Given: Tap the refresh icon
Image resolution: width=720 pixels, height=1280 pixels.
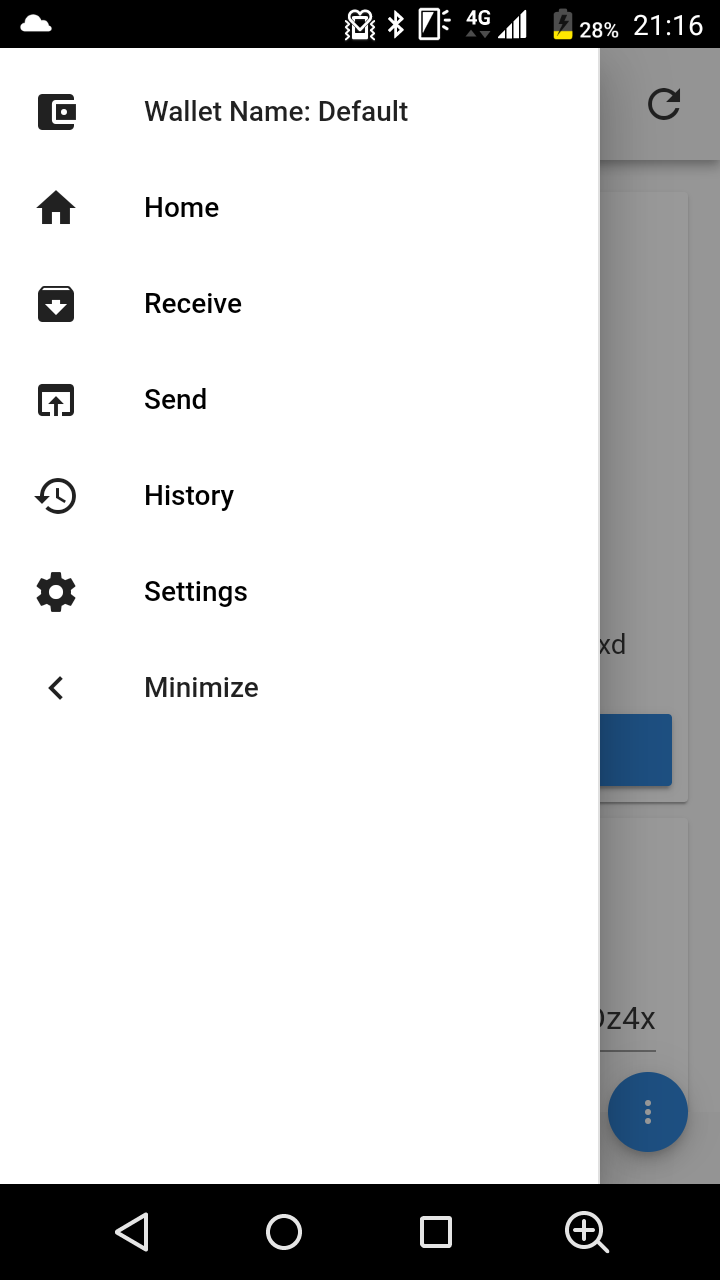Looking at the screenshot, I should (663, 104).
